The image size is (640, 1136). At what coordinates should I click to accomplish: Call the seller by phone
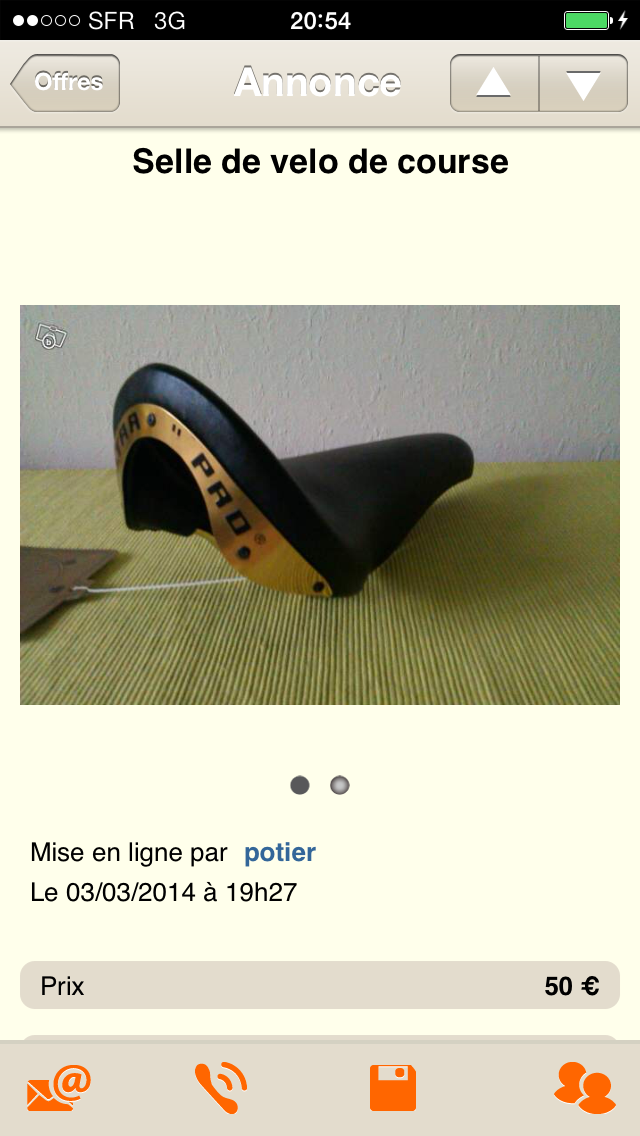tap(220, 1088)
